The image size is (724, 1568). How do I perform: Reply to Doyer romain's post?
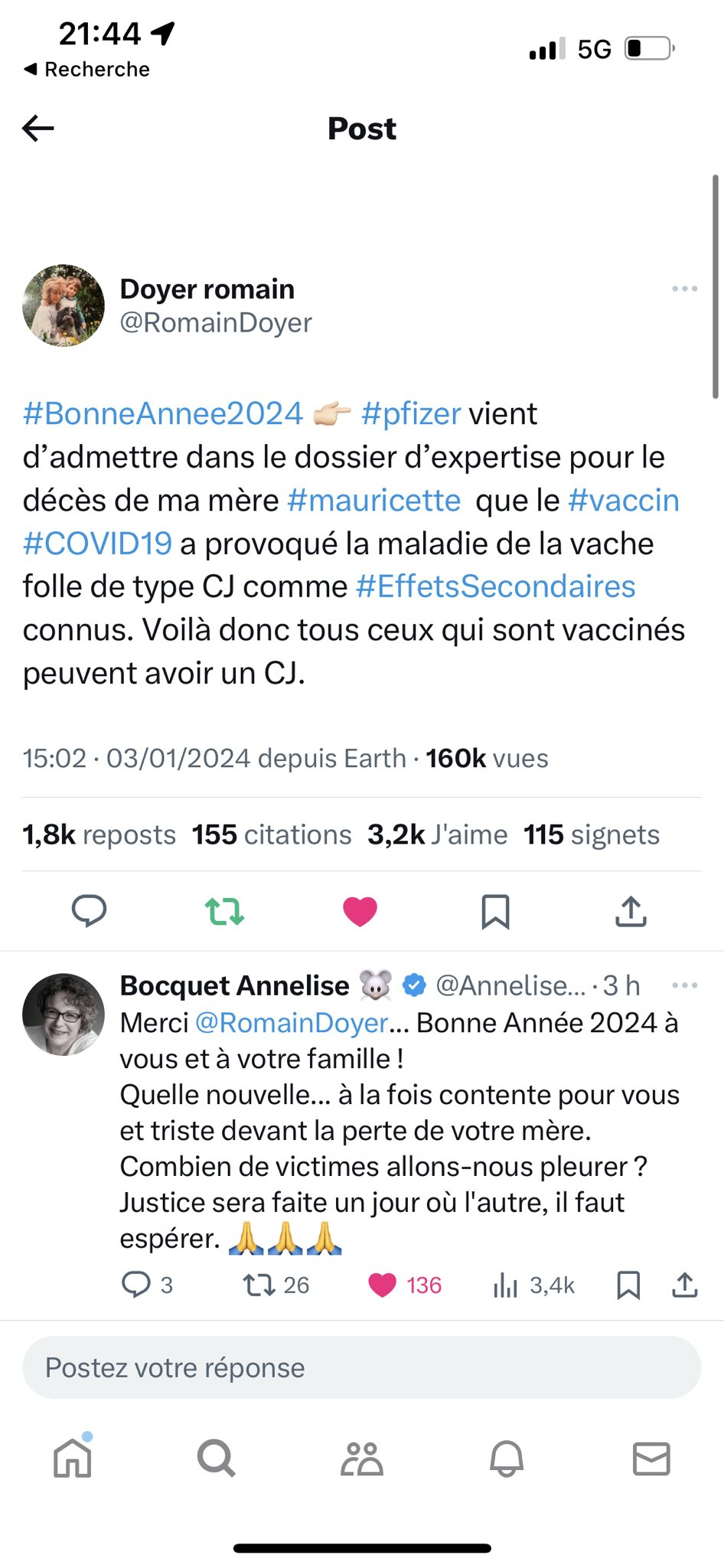pyautogui.click(x=89, y=911)
